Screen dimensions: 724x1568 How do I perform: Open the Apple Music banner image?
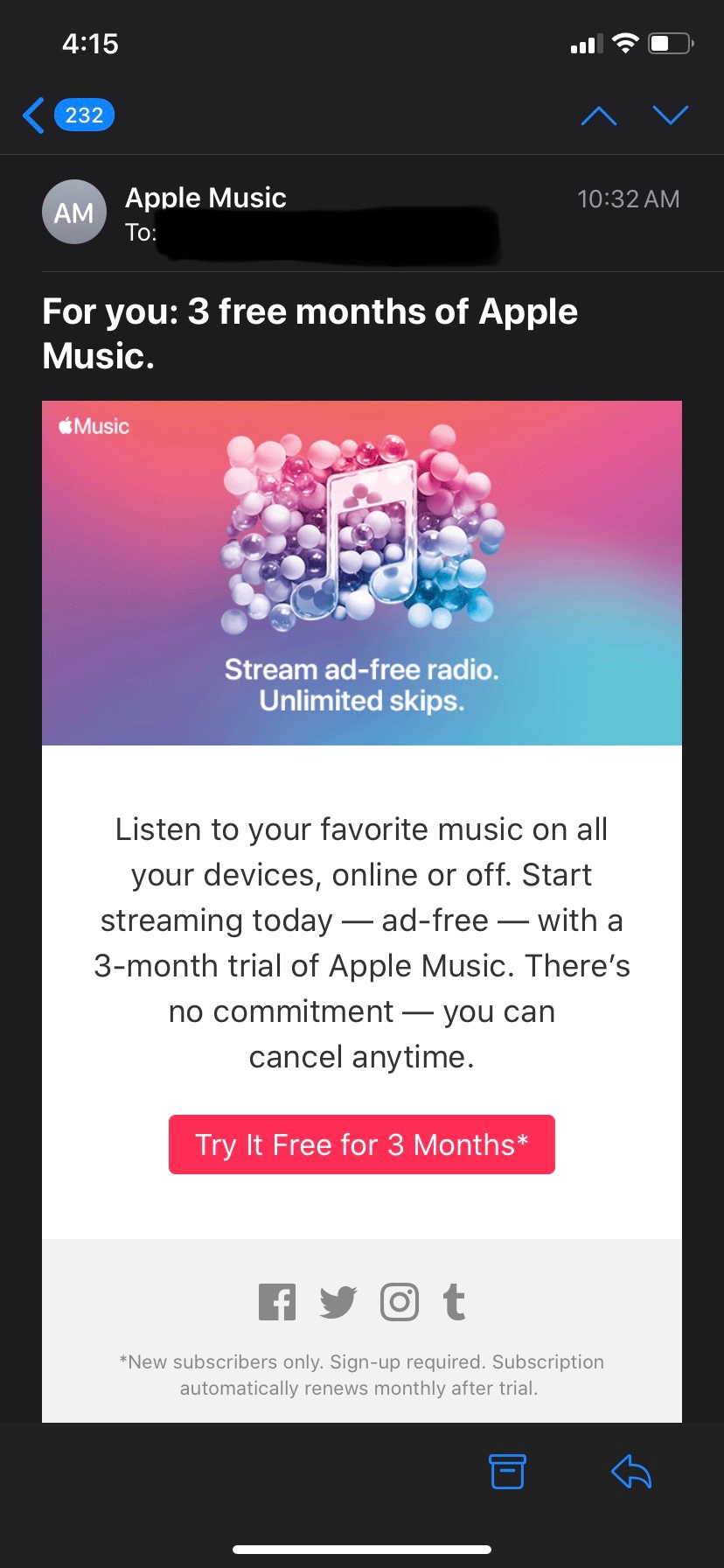(x=361, y=573)
